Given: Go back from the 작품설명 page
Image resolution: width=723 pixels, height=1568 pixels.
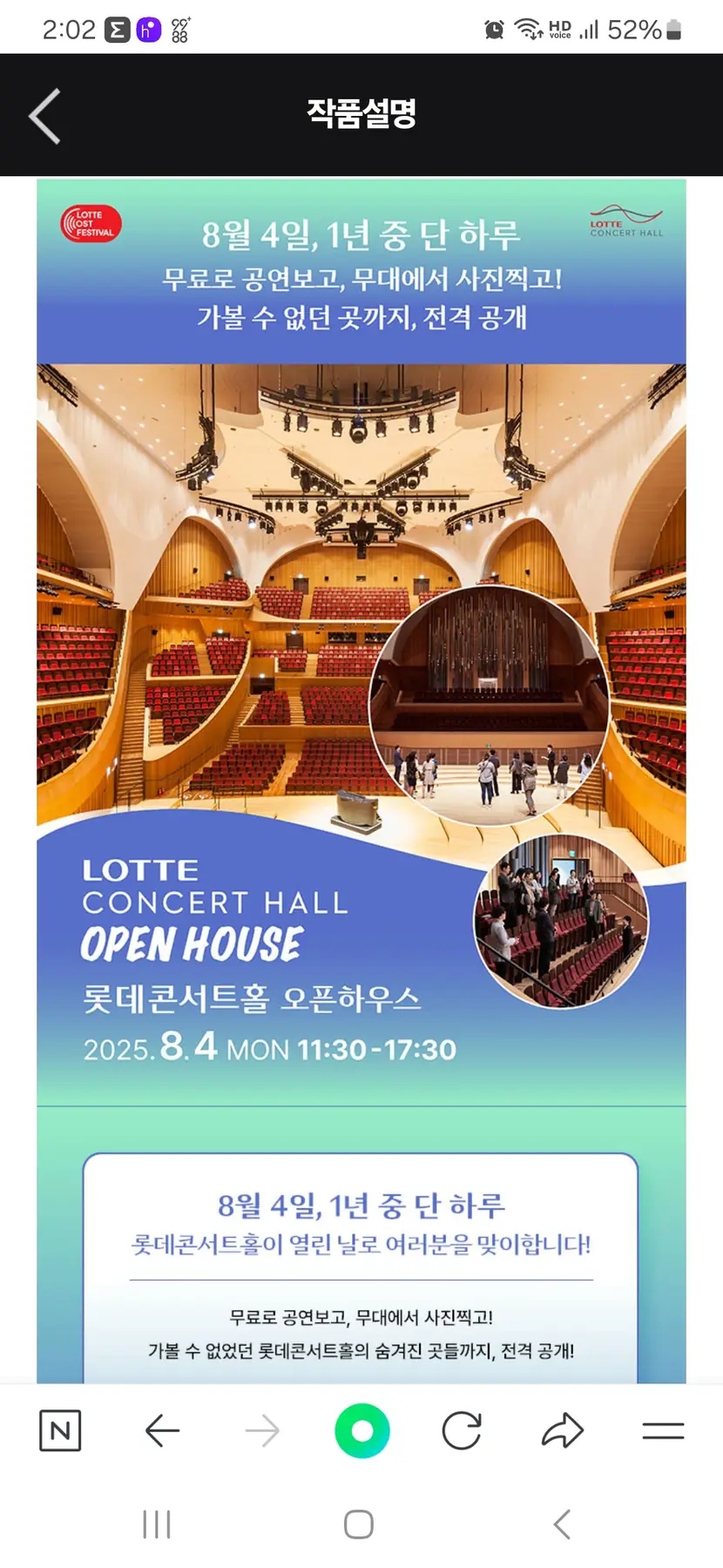Looking at the screenshot, I should pyautogui.click(x=45, y=115).
